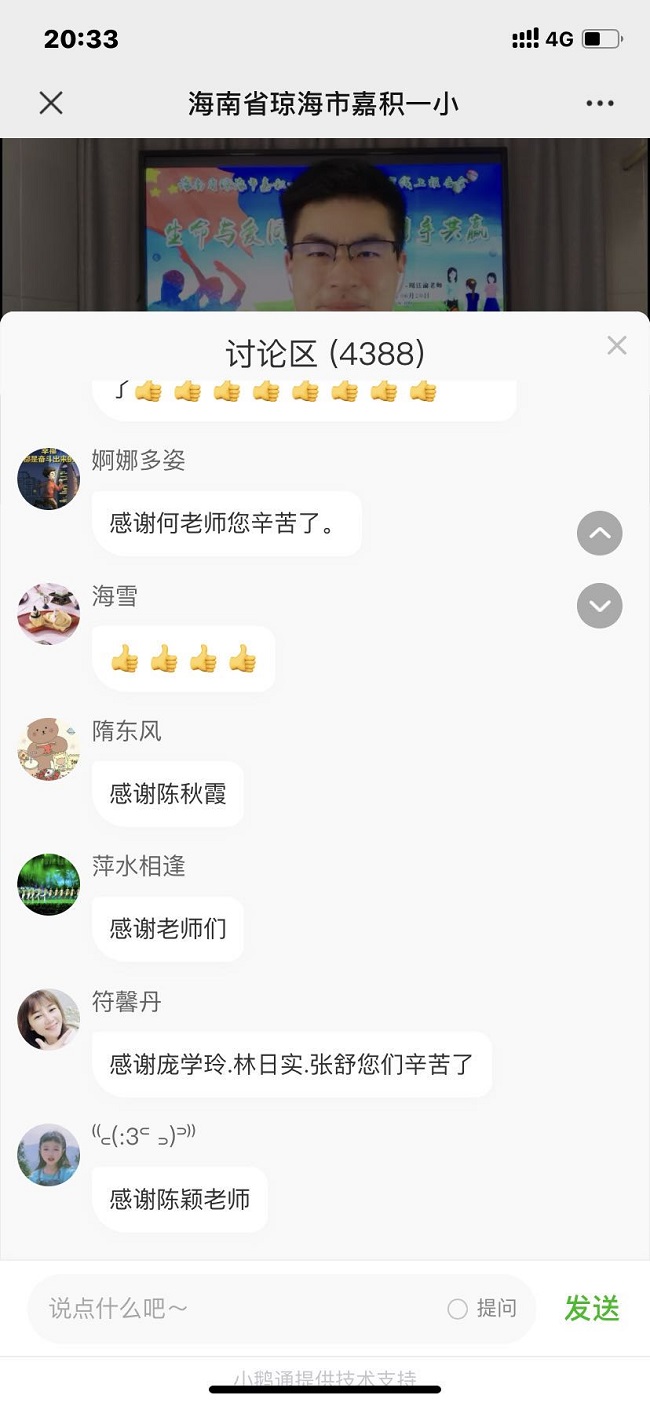Viewport: 650px width, 1406px height.
Task: Tap the live video of the teacher
Action: pos(325,225)
